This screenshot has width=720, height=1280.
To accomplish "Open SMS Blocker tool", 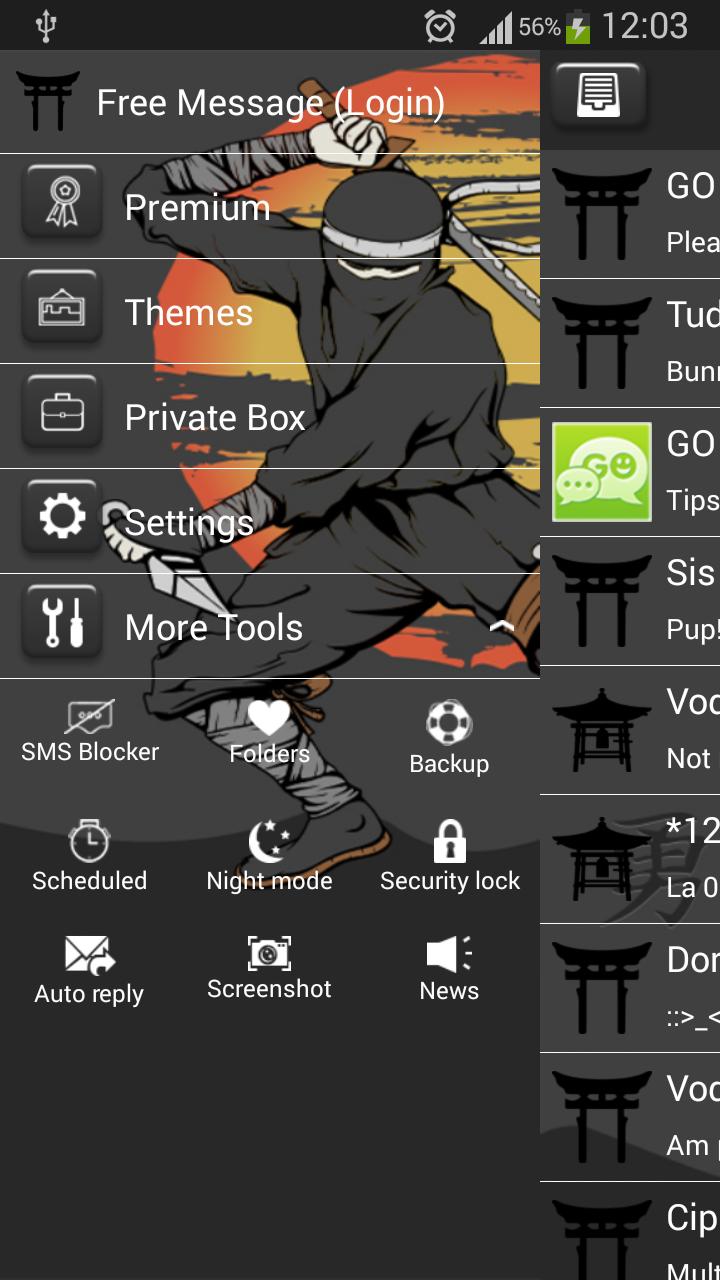I will (x=90, y=733).
